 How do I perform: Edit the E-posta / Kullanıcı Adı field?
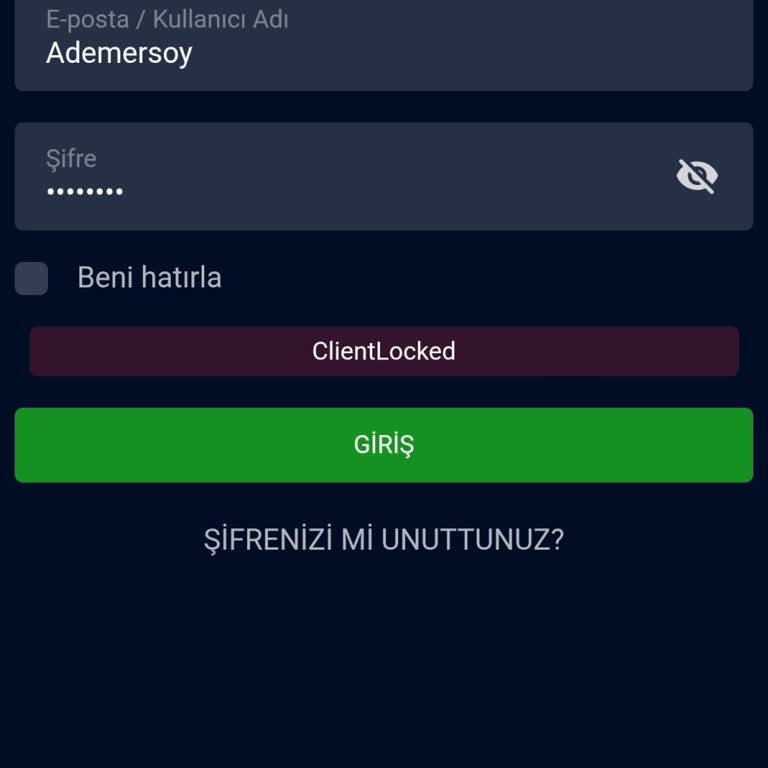tap(383, 45)
